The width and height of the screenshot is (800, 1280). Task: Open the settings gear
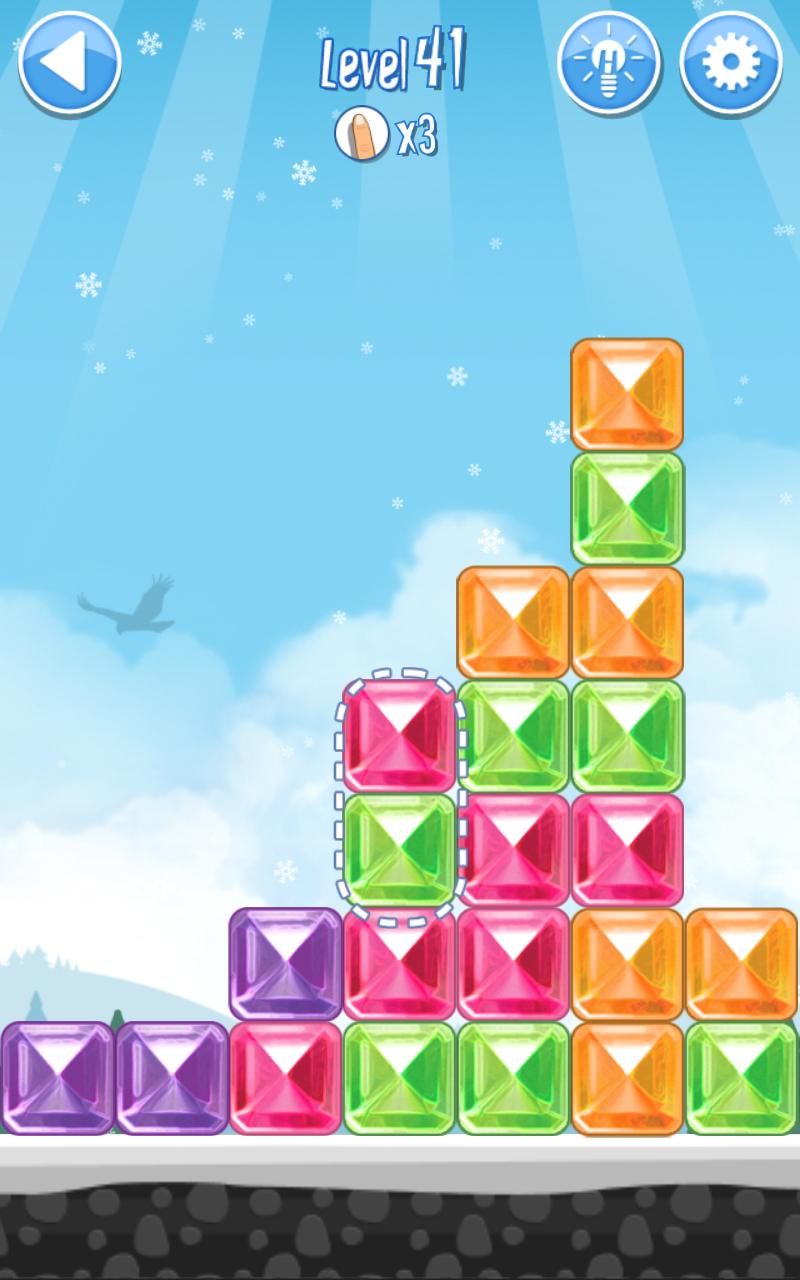click(731, 62)
